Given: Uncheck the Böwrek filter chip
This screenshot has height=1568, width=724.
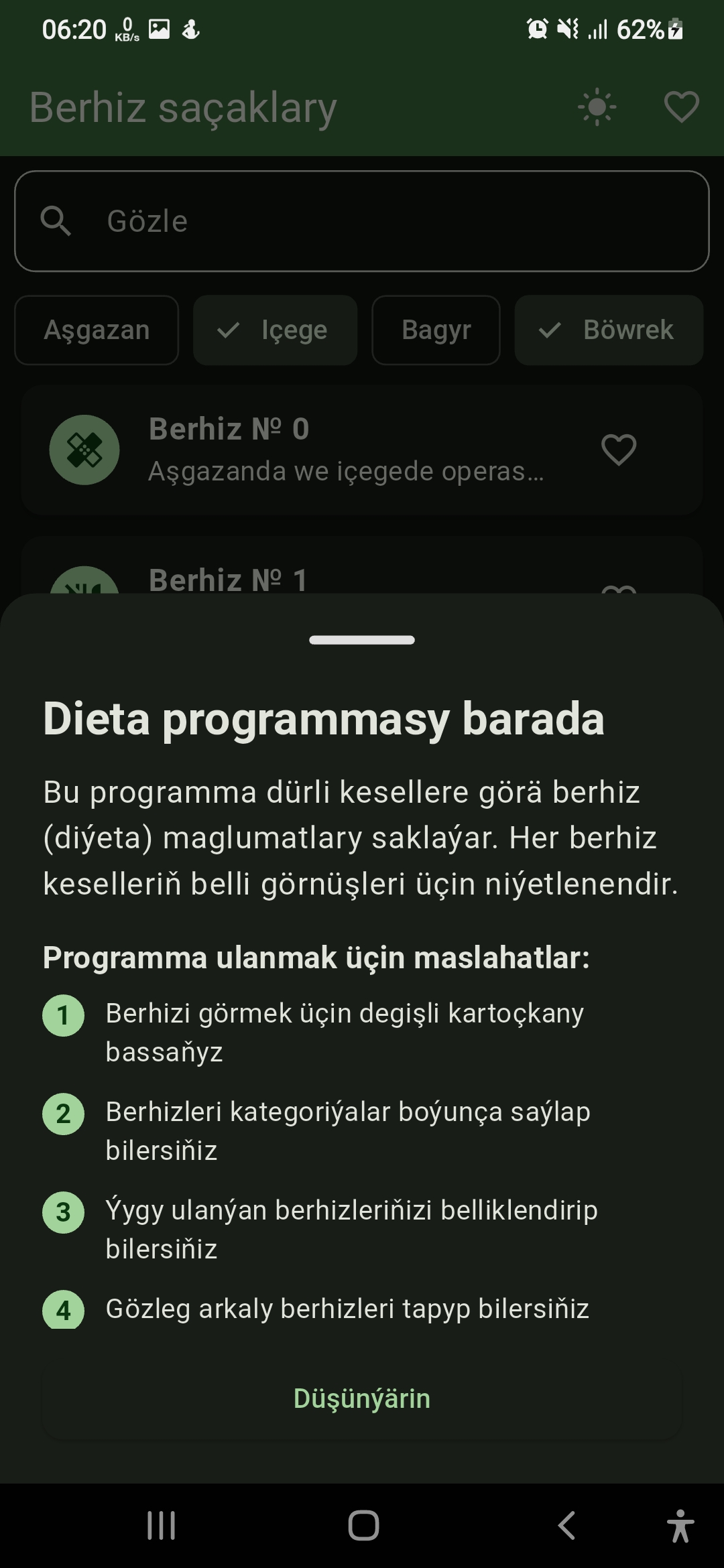Looking at the screenshot, I should [x=608, y=330].
